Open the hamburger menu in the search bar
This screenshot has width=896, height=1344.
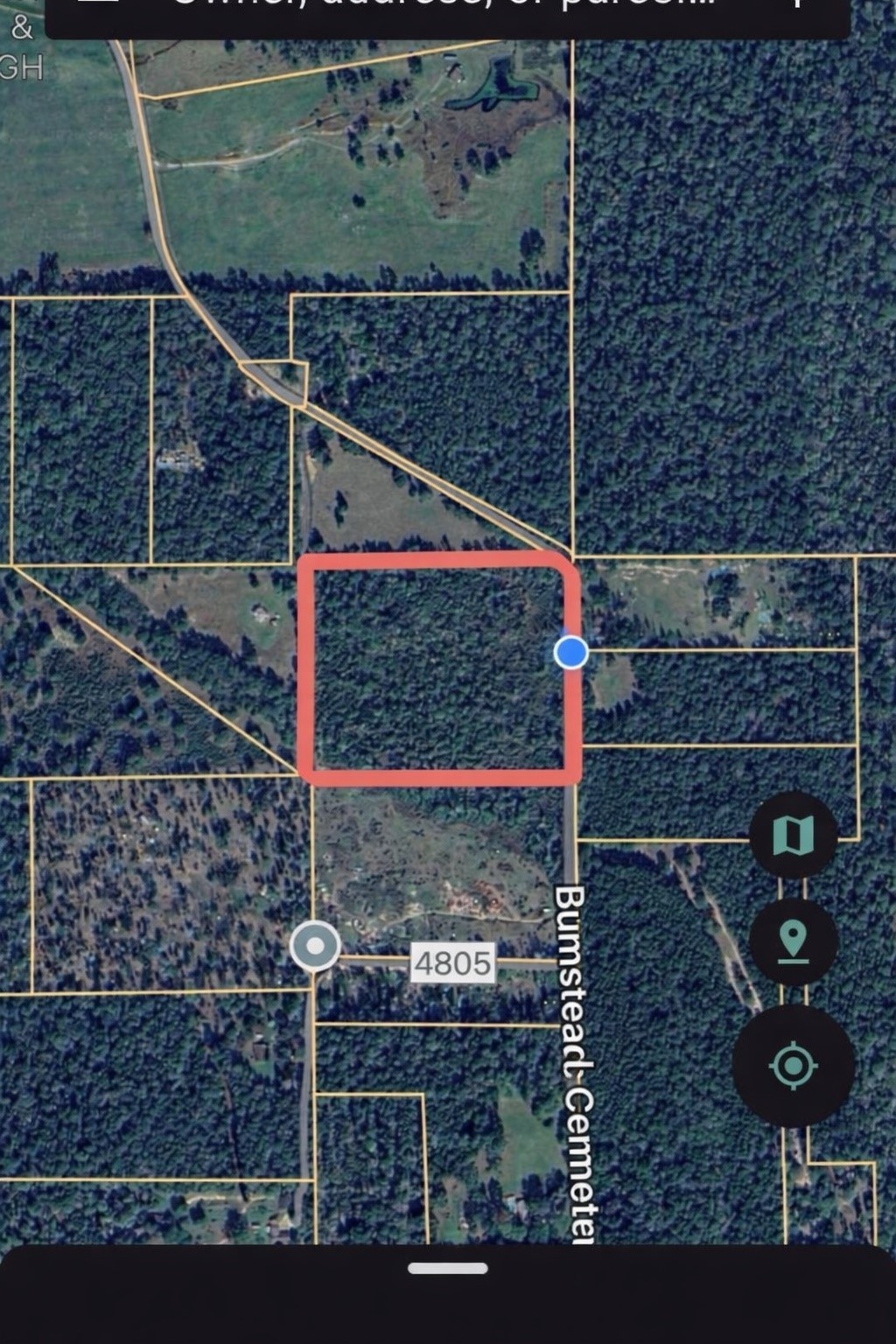click(105, 4)
